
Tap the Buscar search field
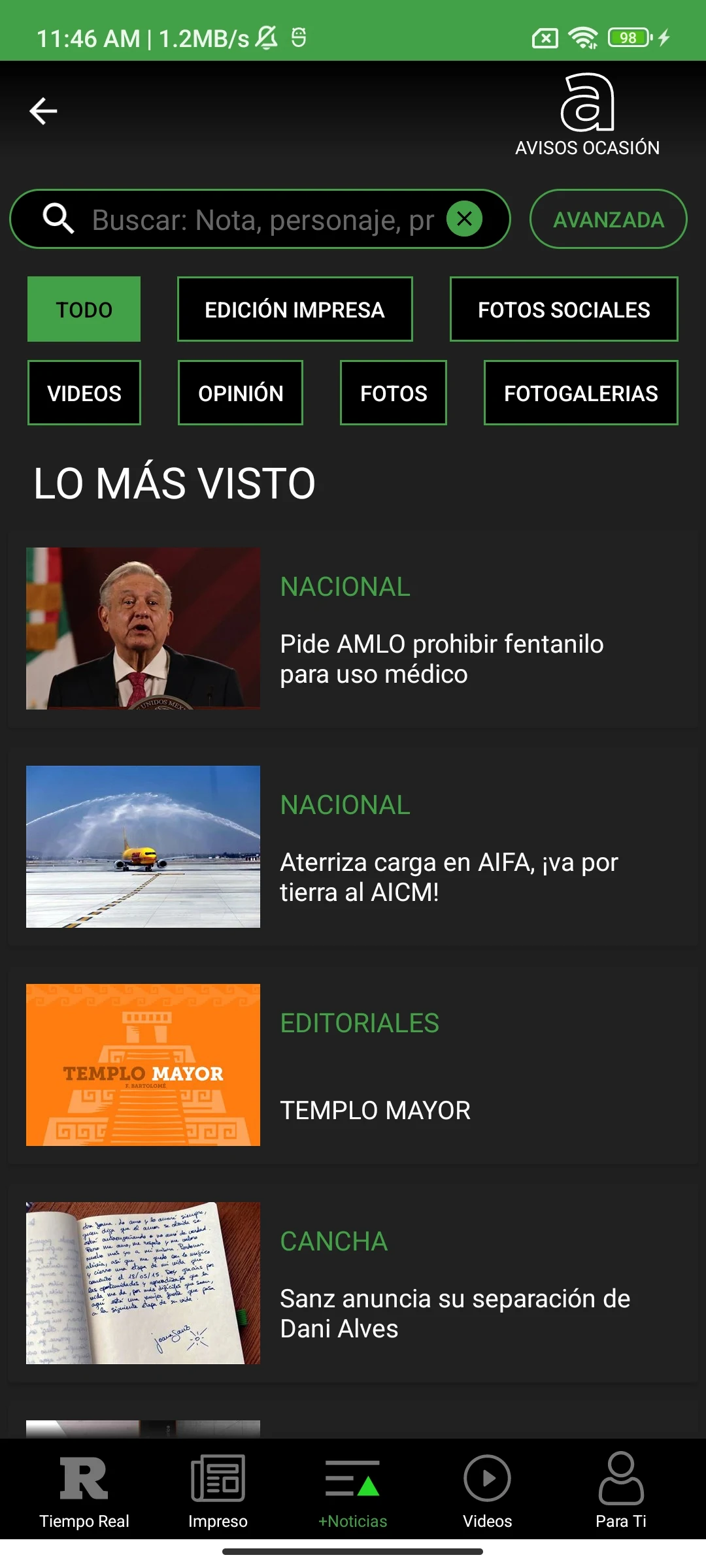click(x=261, y=220)
